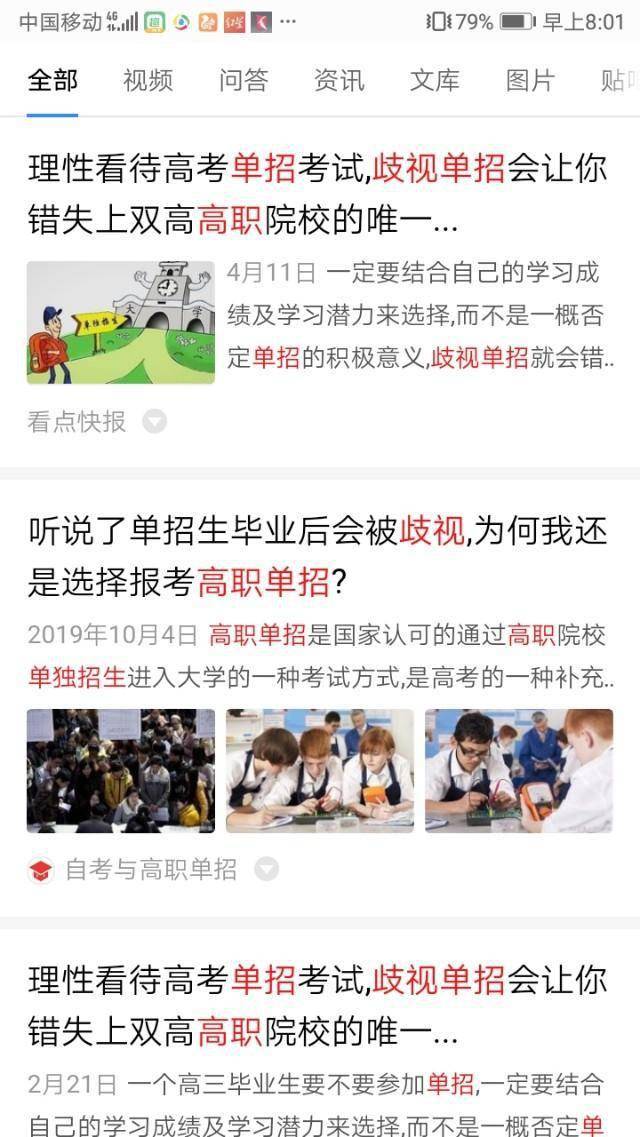
Task: Switch to the 问答 tab
Action: tap(243, 81)
